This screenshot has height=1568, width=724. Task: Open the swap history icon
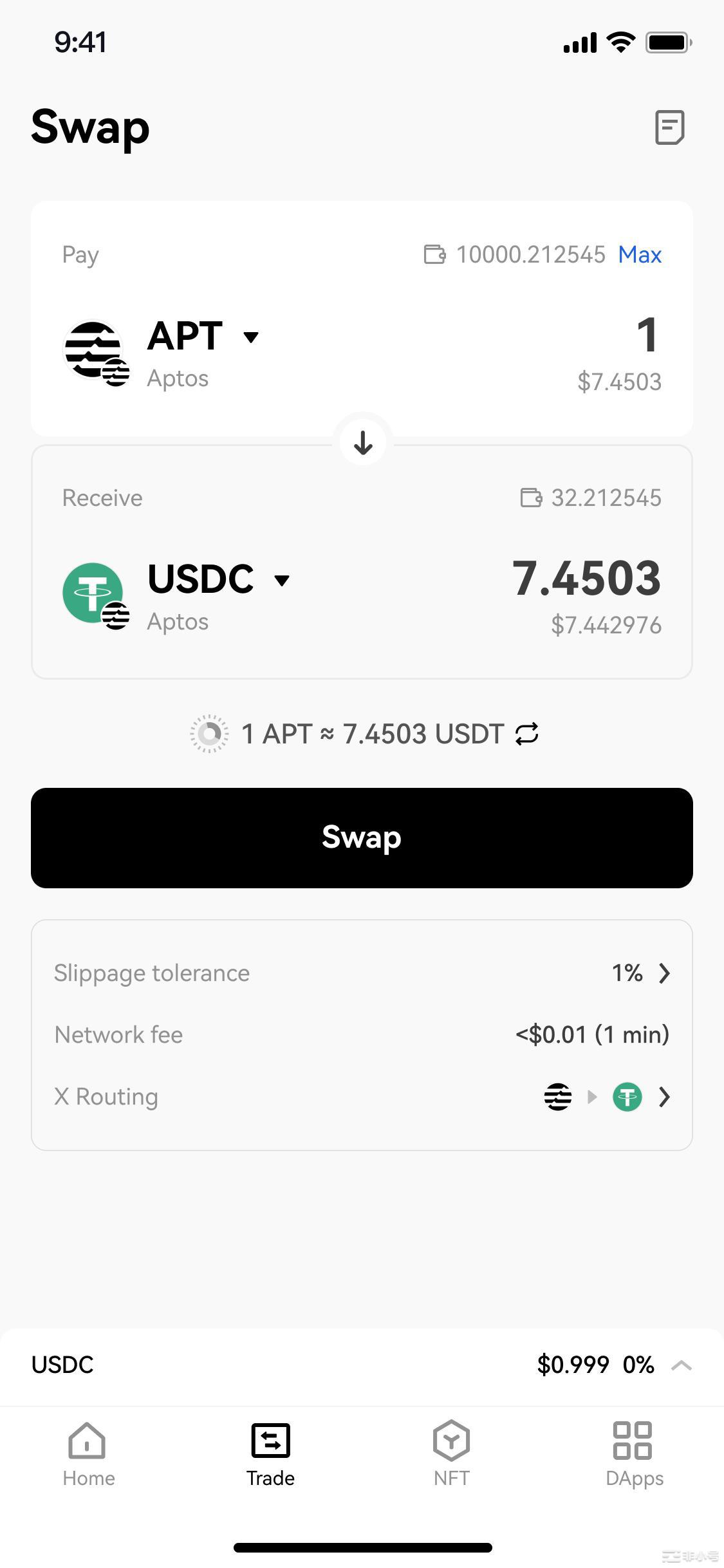click(669, 127)
